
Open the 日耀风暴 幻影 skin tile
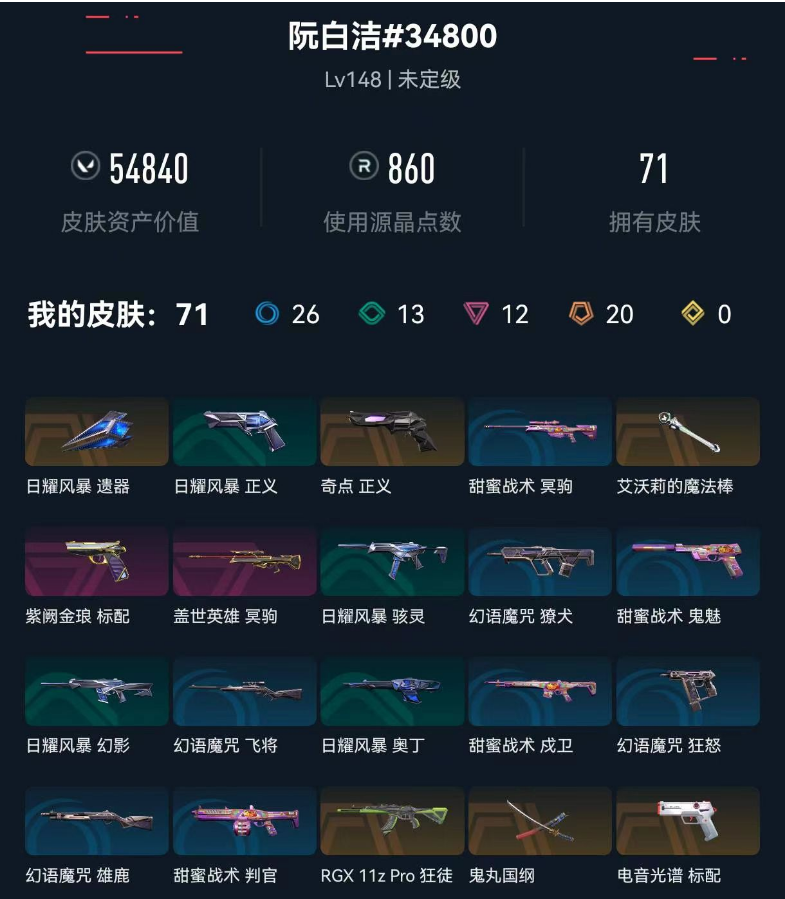pyautogui.click(x=97, y=691)
